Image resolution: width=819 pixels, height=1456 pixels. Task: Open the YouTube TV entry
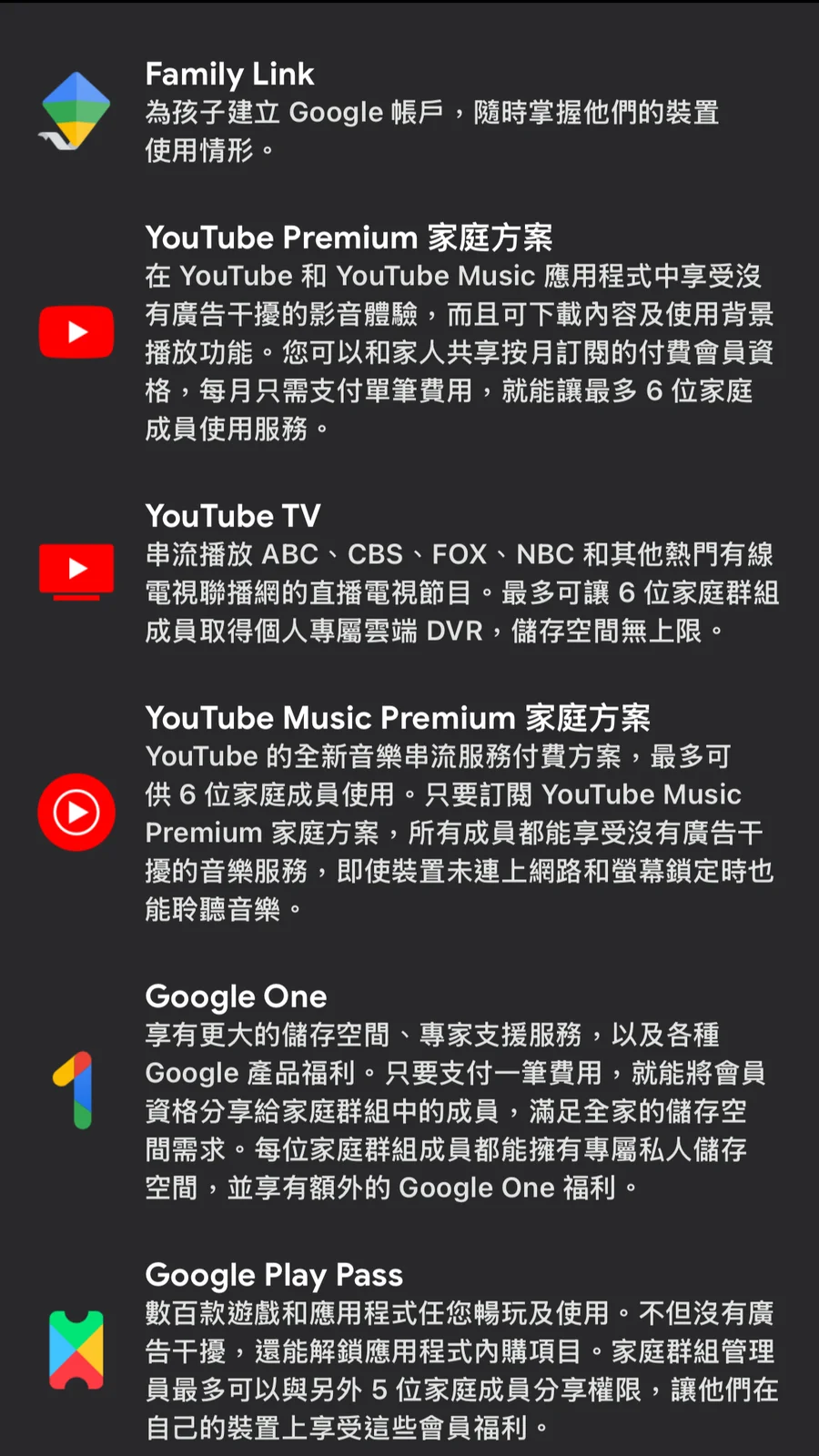click(409, 572)
